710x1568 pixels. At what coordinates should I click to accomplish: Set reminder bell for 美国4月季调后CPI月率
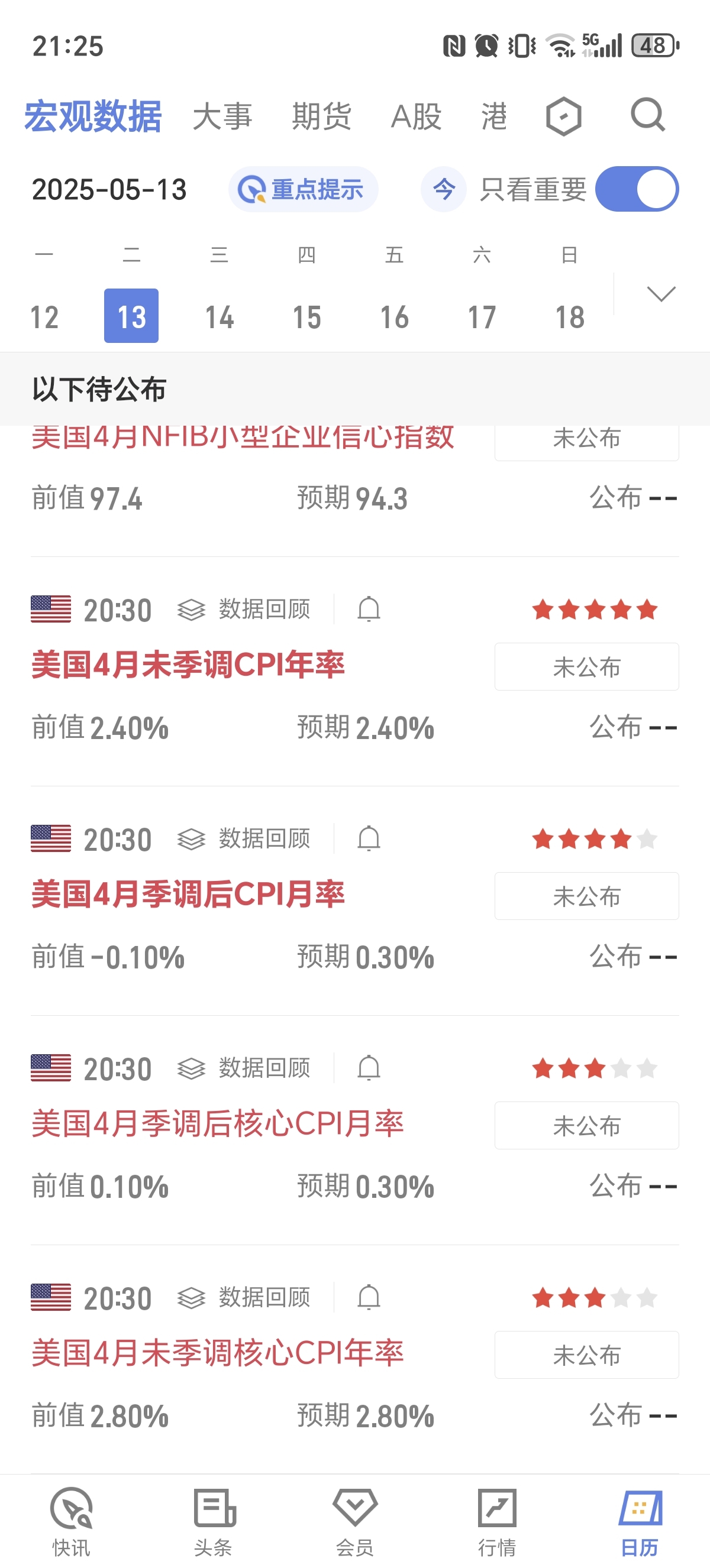point(369,839)
